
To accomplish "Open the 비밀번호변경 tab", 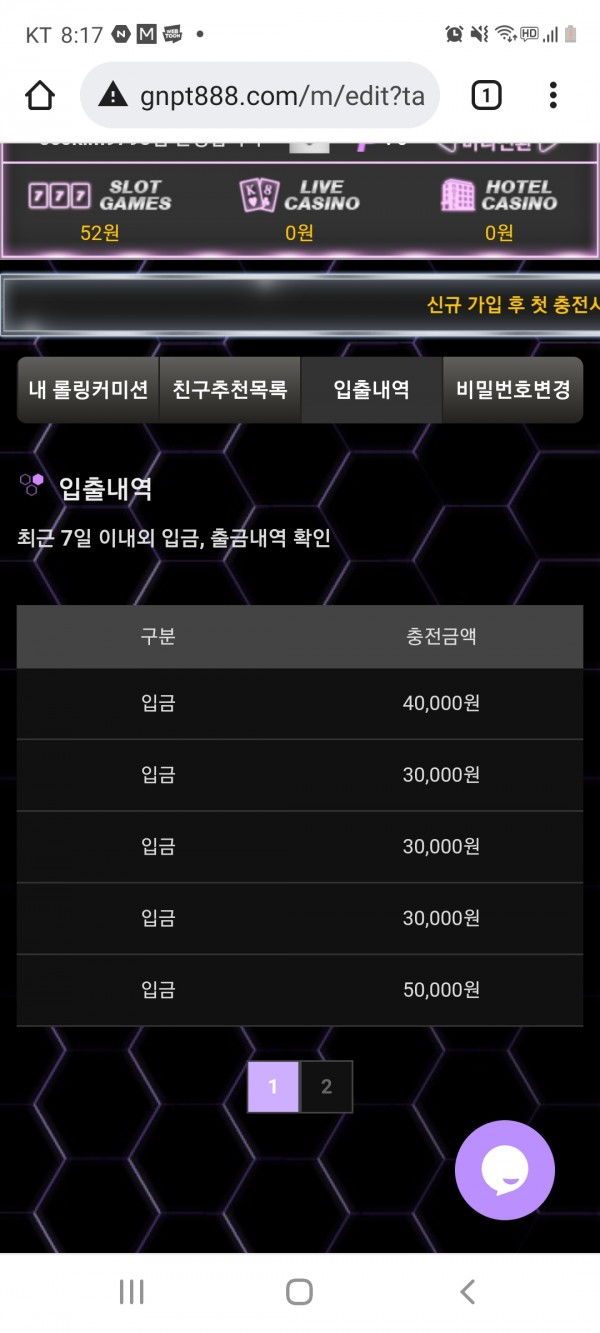I will coord(512,390).
